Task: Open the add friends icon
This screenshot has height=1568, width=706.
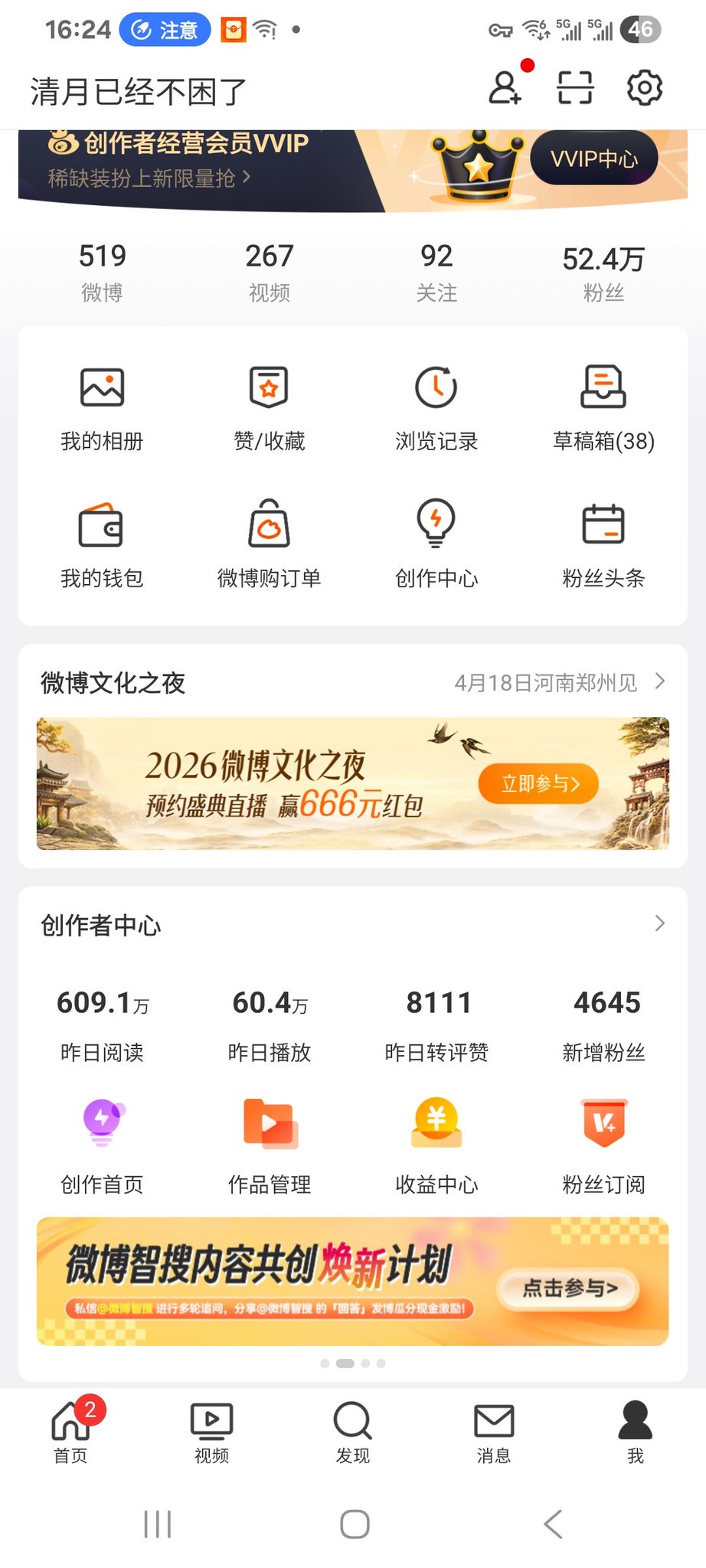Action: click(506, 87)
